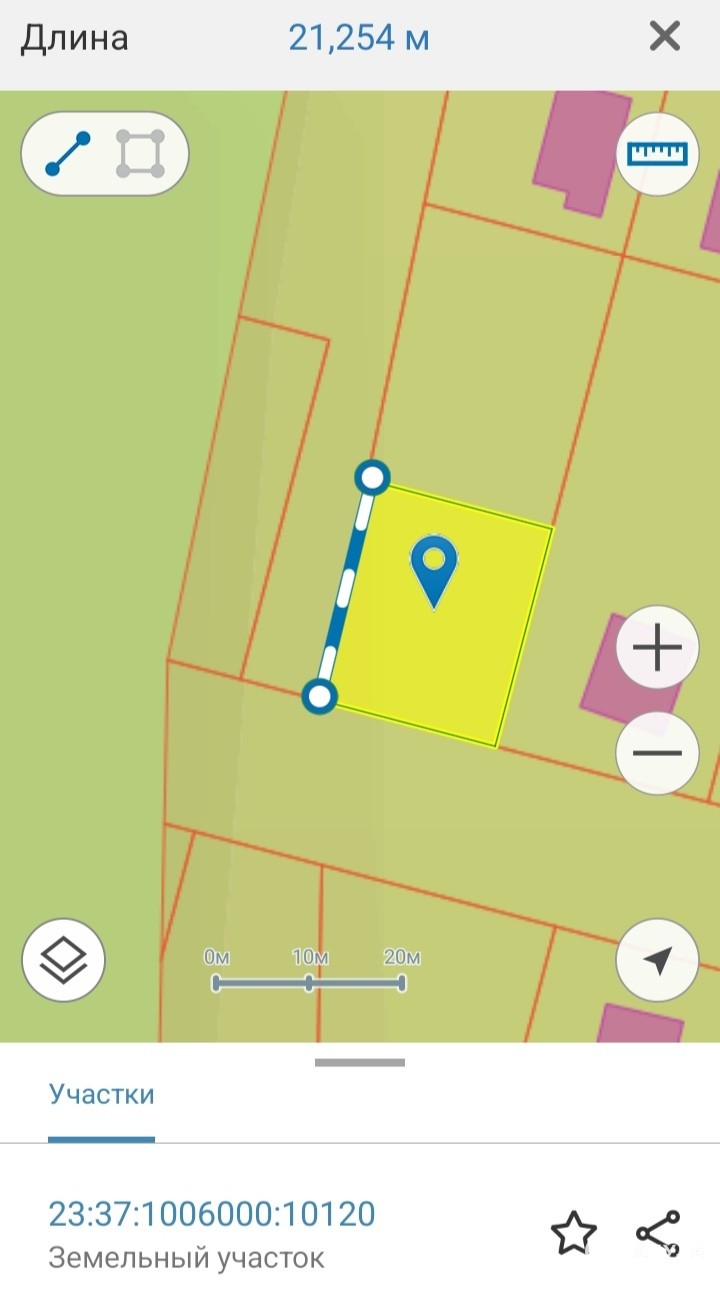Open the map layers selector
The width and height of the screenshot is (720, 1295).
pos(63,960)
